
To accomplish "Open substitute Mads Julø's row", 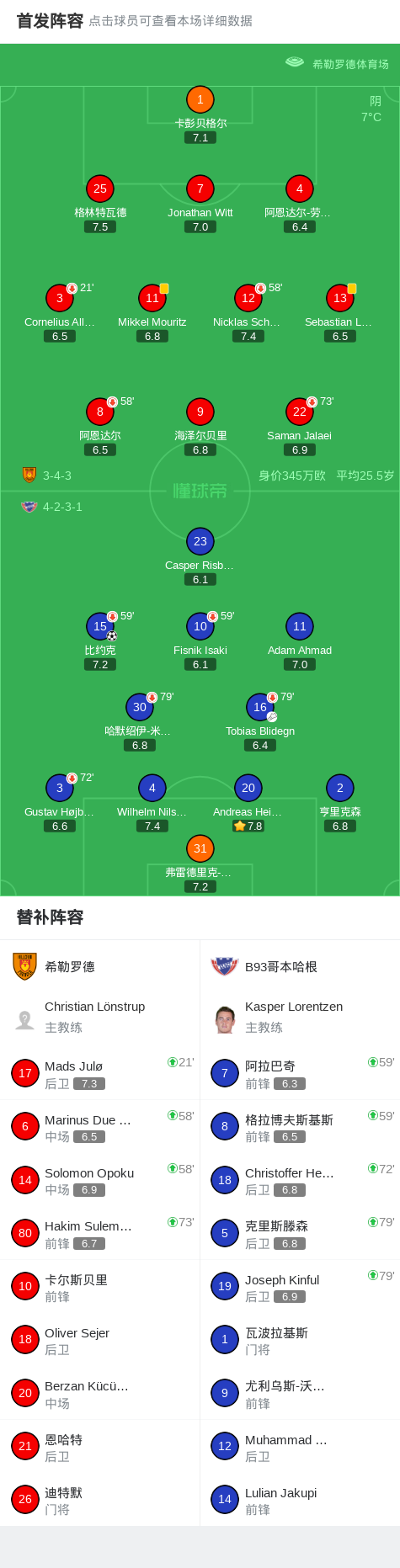I will click(x=100, y=1073).
